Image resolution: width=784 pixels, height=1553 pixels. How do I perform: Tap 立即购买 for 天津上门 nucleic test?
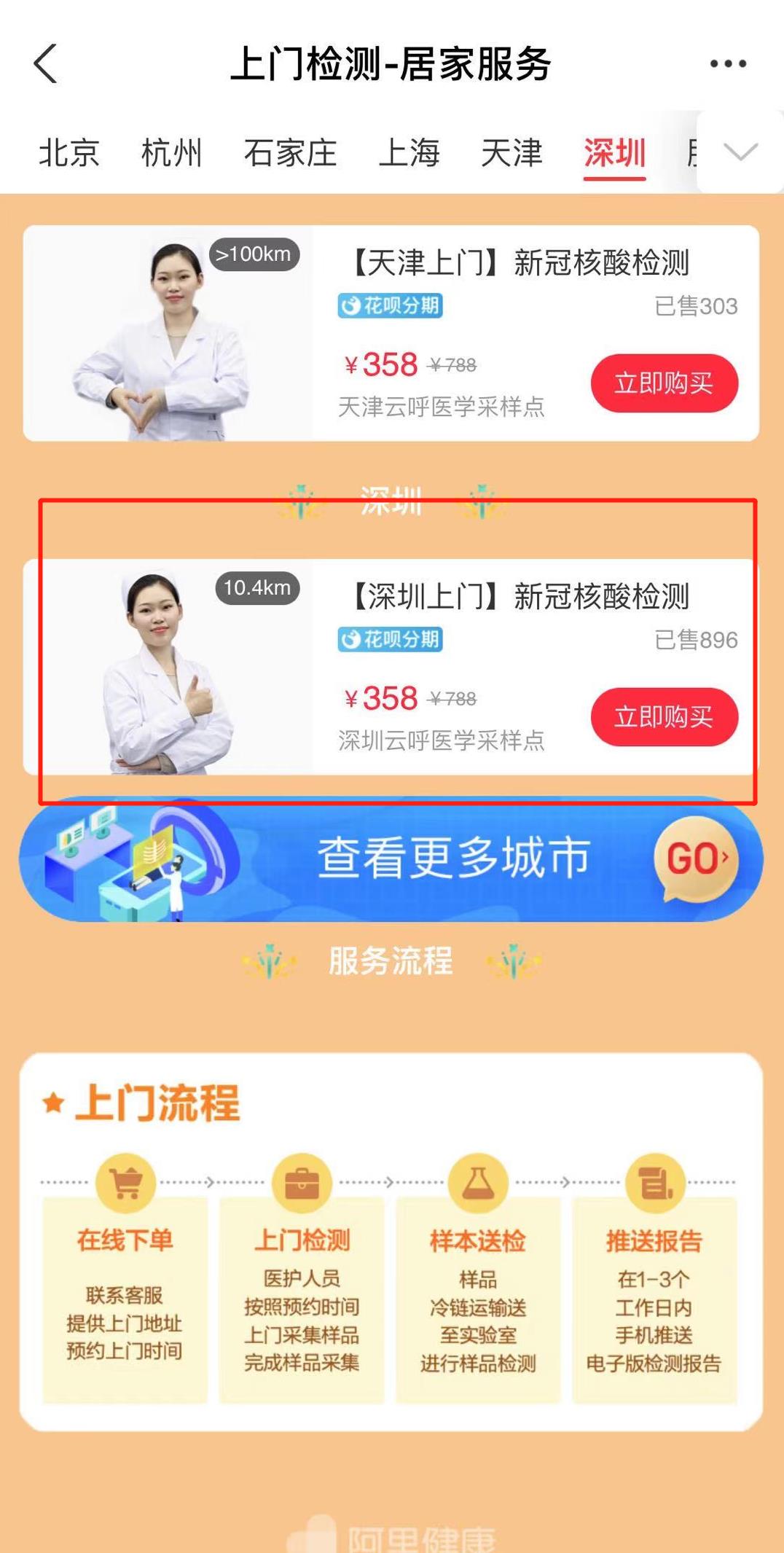pos(664,383)
